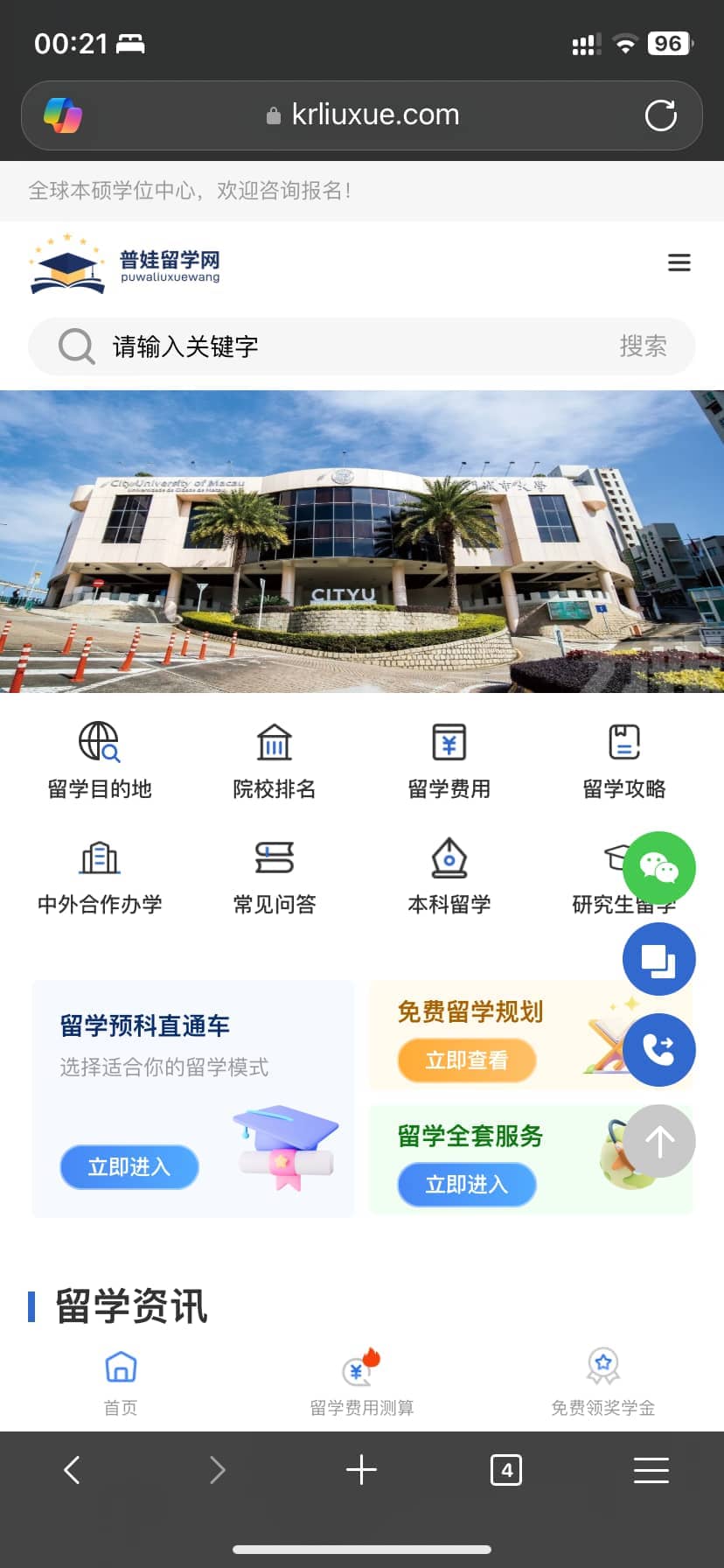Viewport: 724px width, 1568px height.
Task: Open 本科留学 section
Action: click(x=449, y=877)
